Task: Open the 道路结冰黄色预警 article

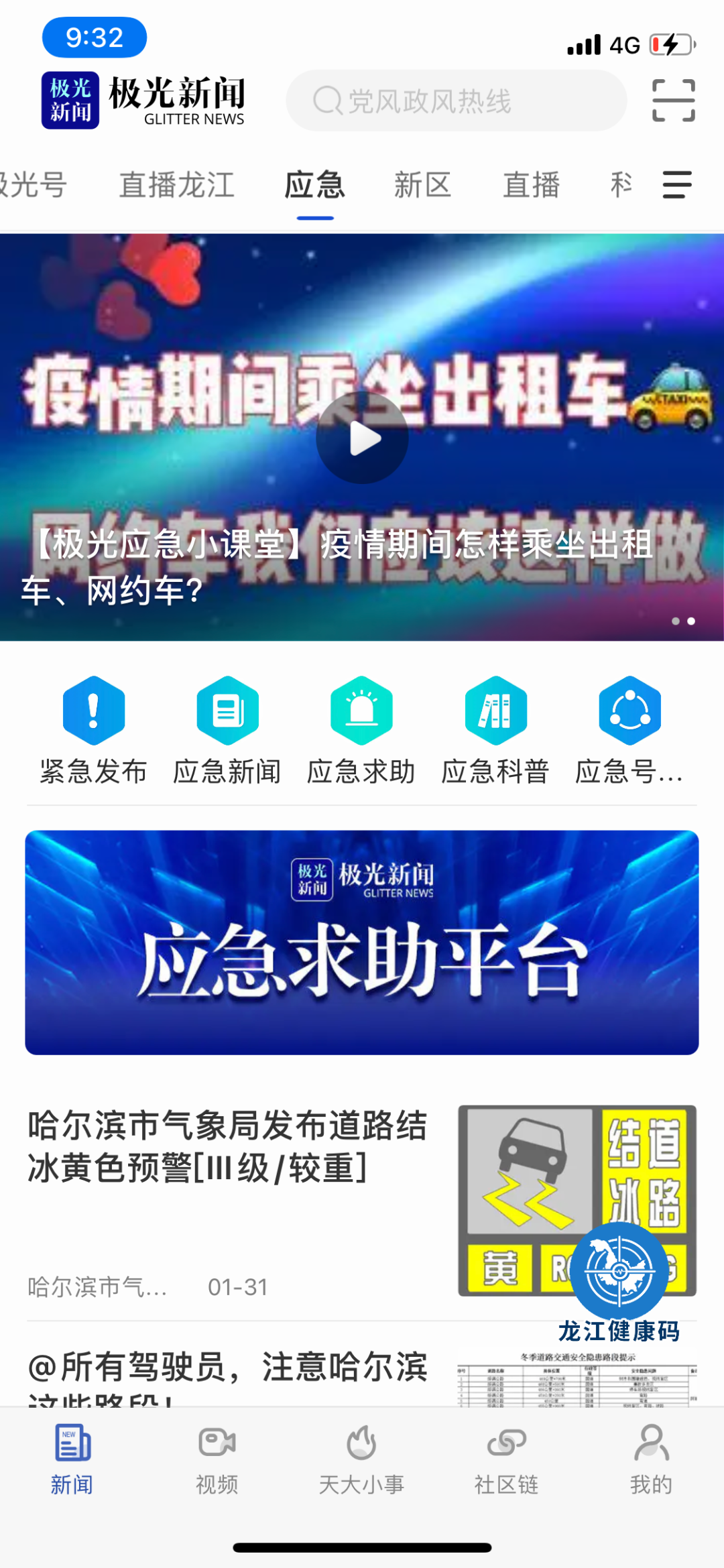Action: coord(228,1146)
